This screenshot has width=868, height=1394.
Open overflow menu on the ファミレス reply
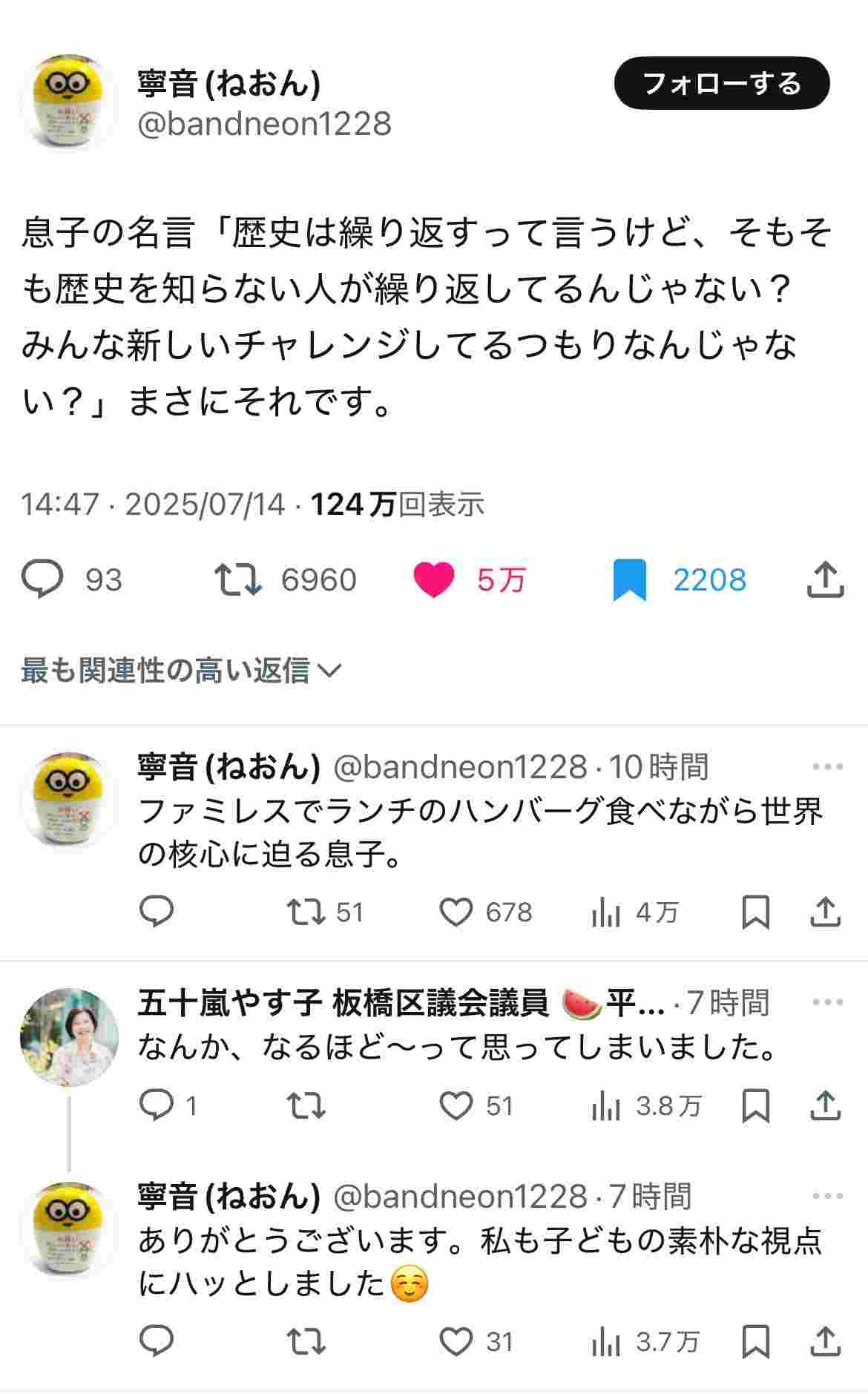pyautogui.click(x=827, y=766)
